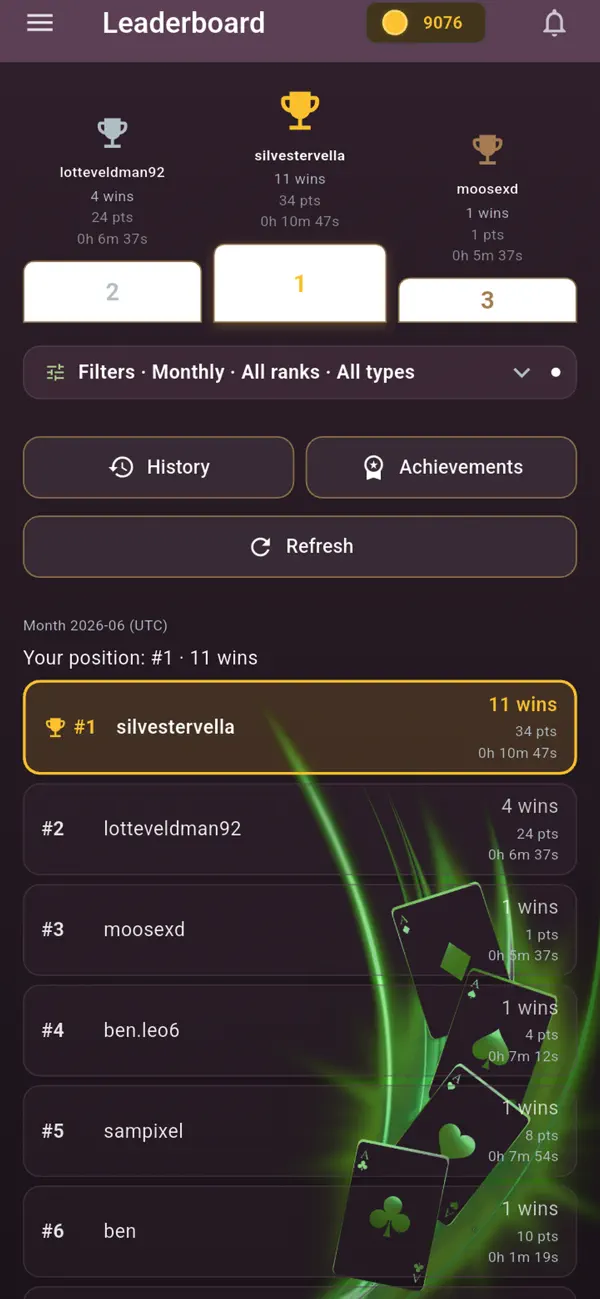
Task: Tap the 9076 coin balance chip
Action: coord(425,23)
